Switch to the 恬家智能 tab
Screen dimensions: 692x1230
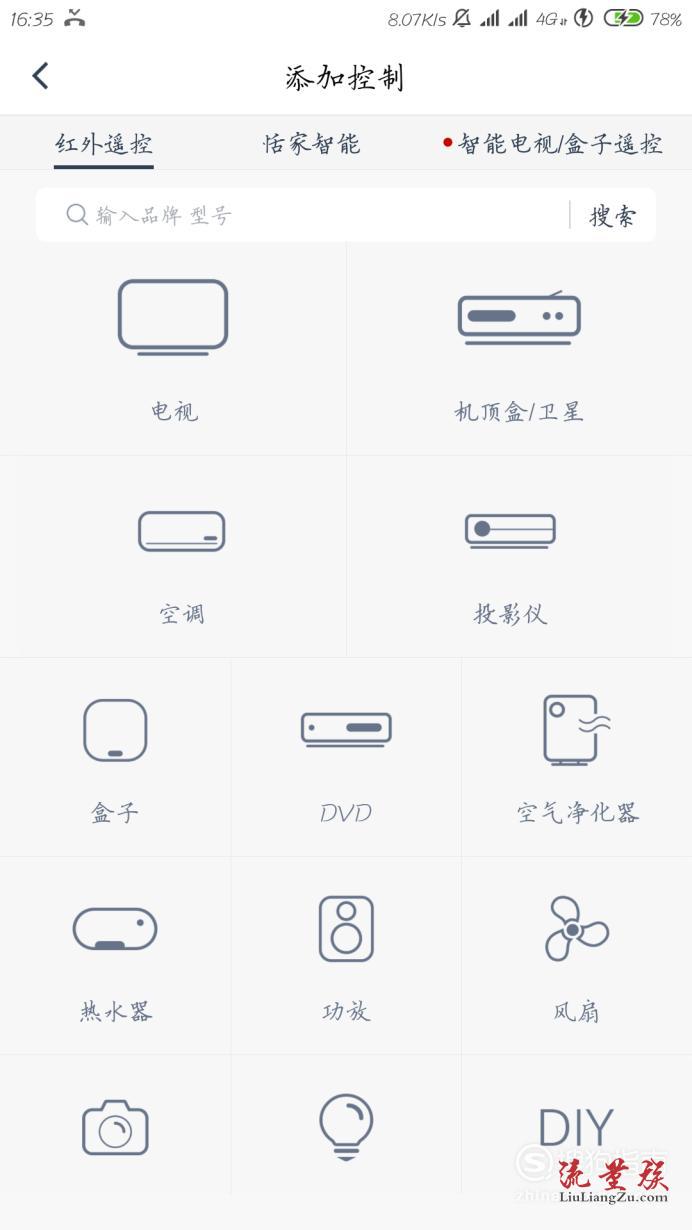pos(311,144)
